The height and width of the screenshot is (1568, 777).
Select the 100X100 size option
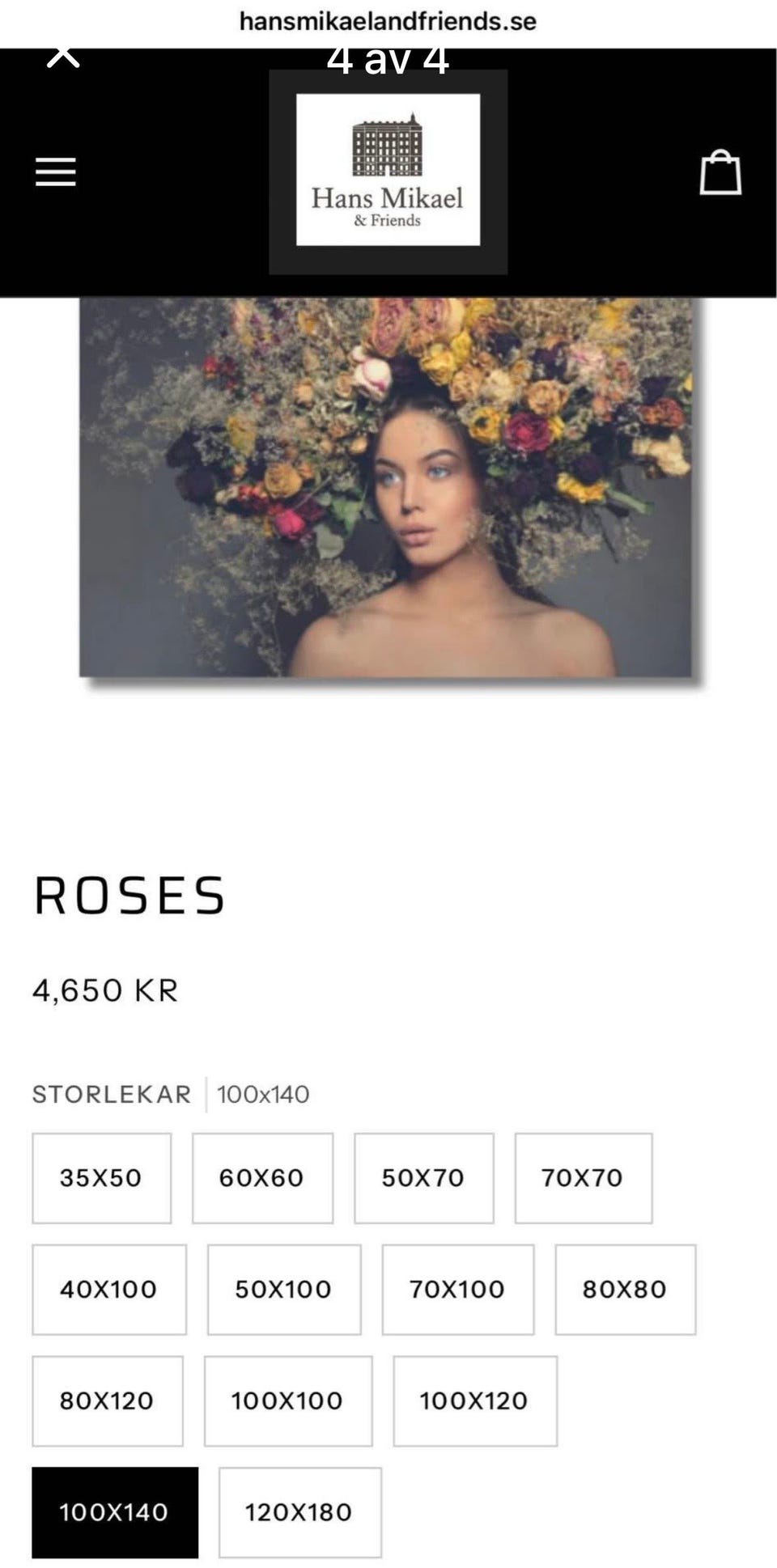pyautogui.click(x=287, y=1401)
